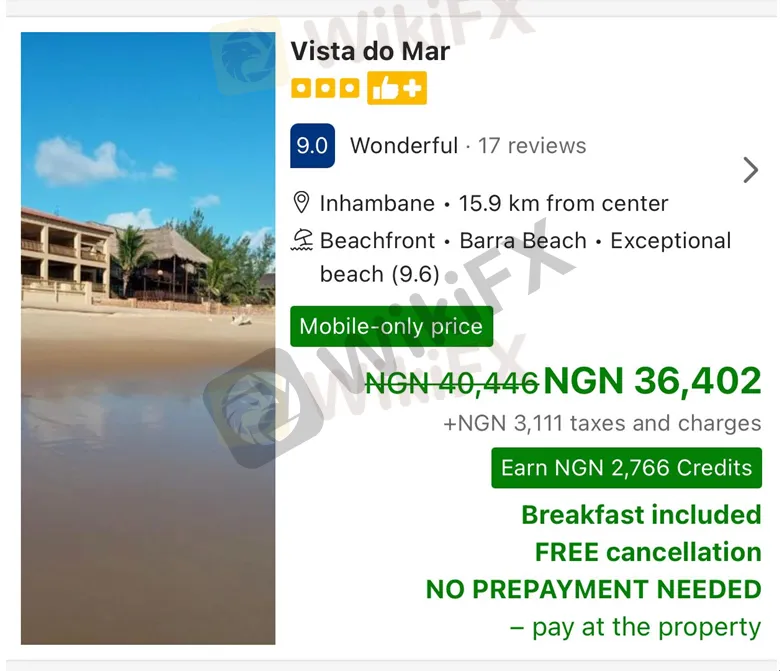Tap the chevron arrow beside the review score
The width and height of the screenshot is (780, 671).
coord(751,170)
